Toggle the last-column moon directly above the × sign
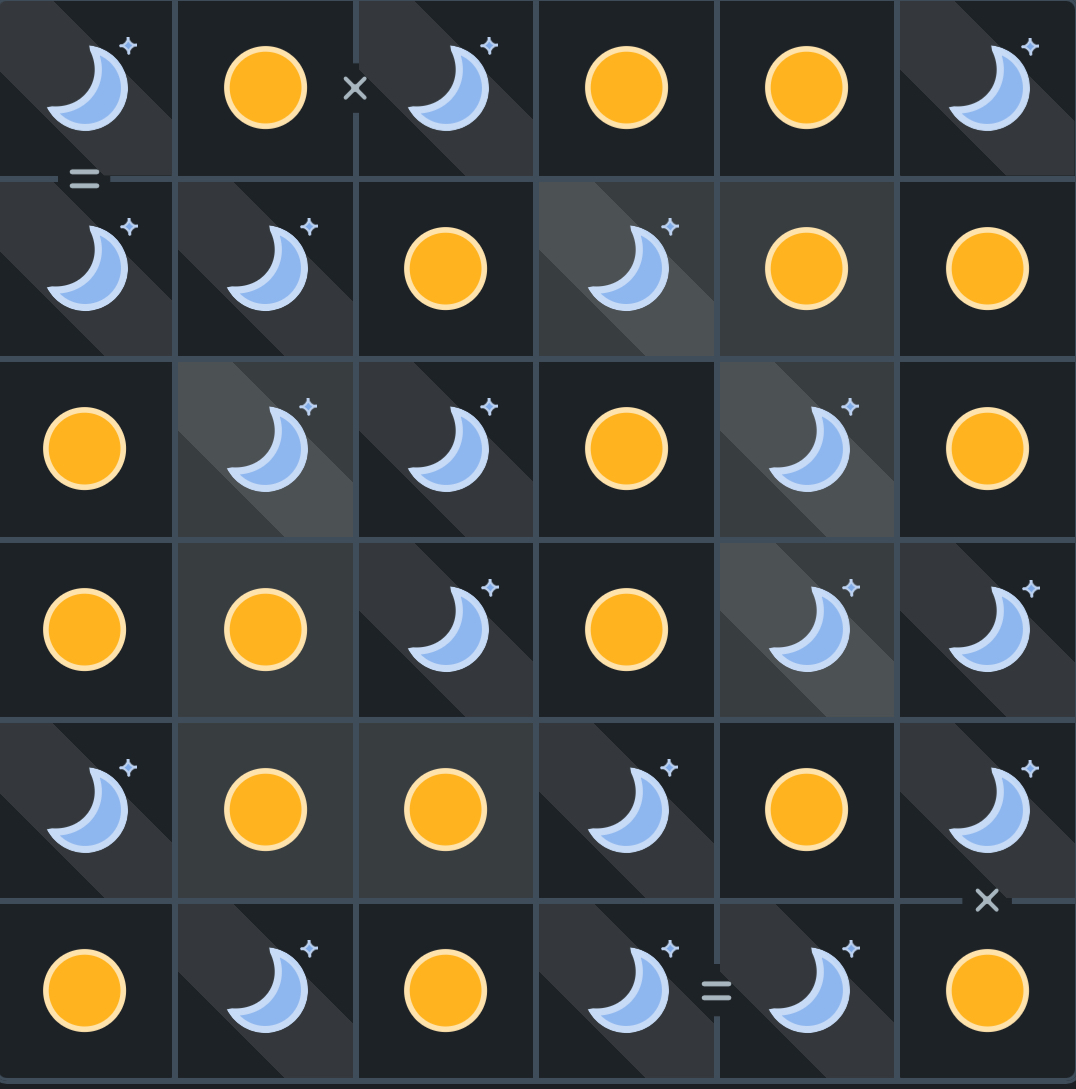1076x1089 pixels. tap(987, 809)
